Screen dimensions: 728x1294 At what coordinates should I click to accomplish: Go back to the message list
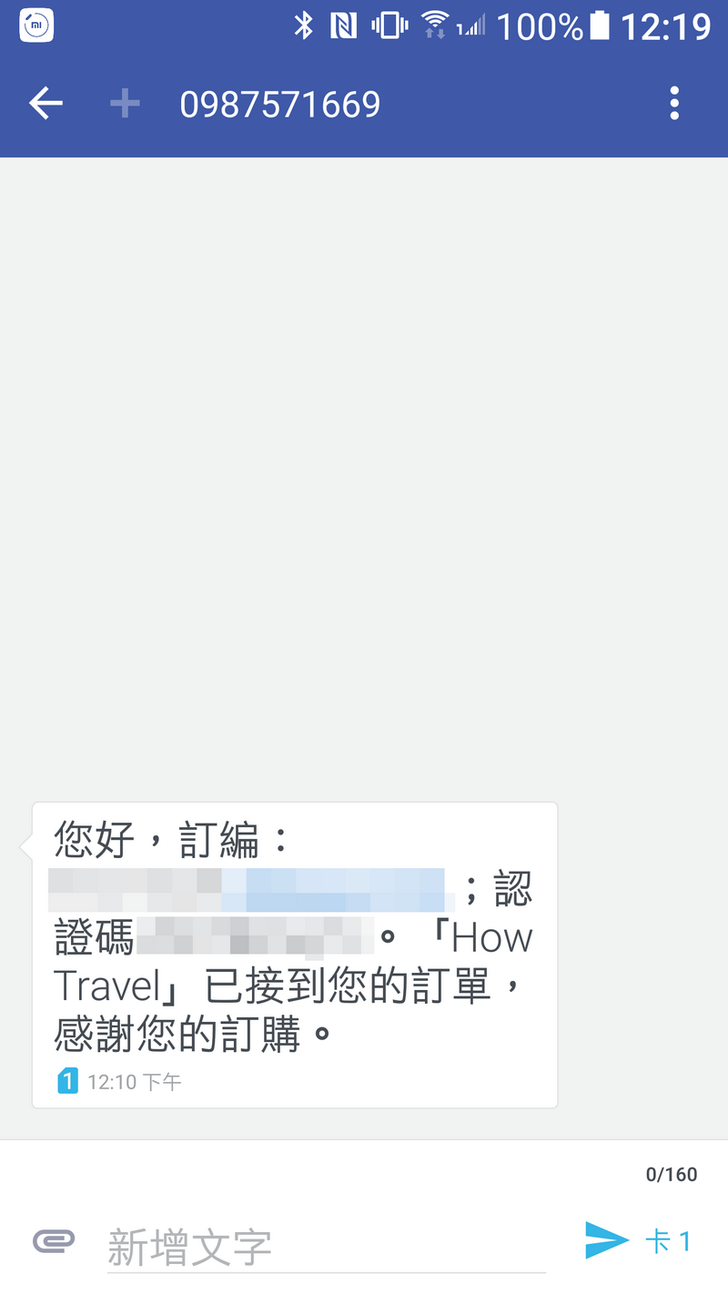tap(46, 103)
